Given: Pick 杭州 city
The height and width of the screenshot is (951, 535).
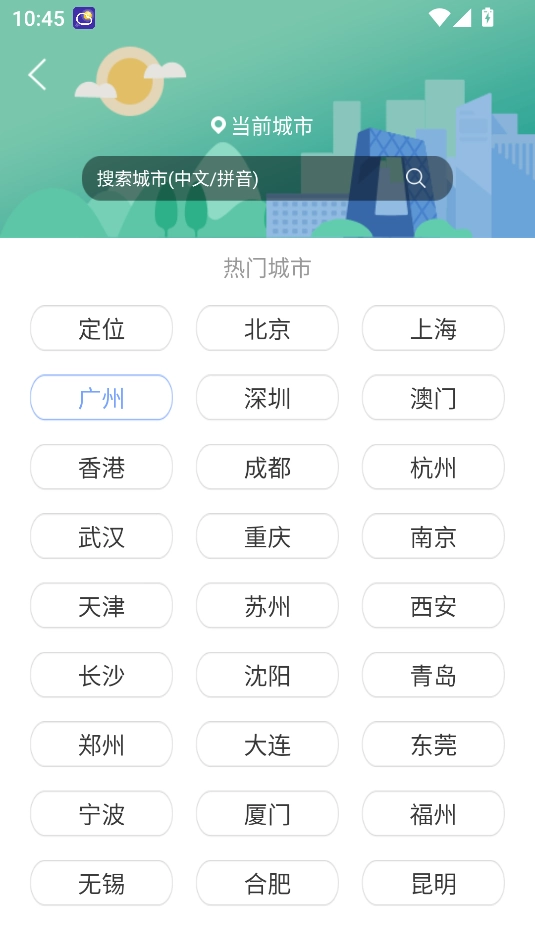Looking at the screenshot, I should 433,467.
